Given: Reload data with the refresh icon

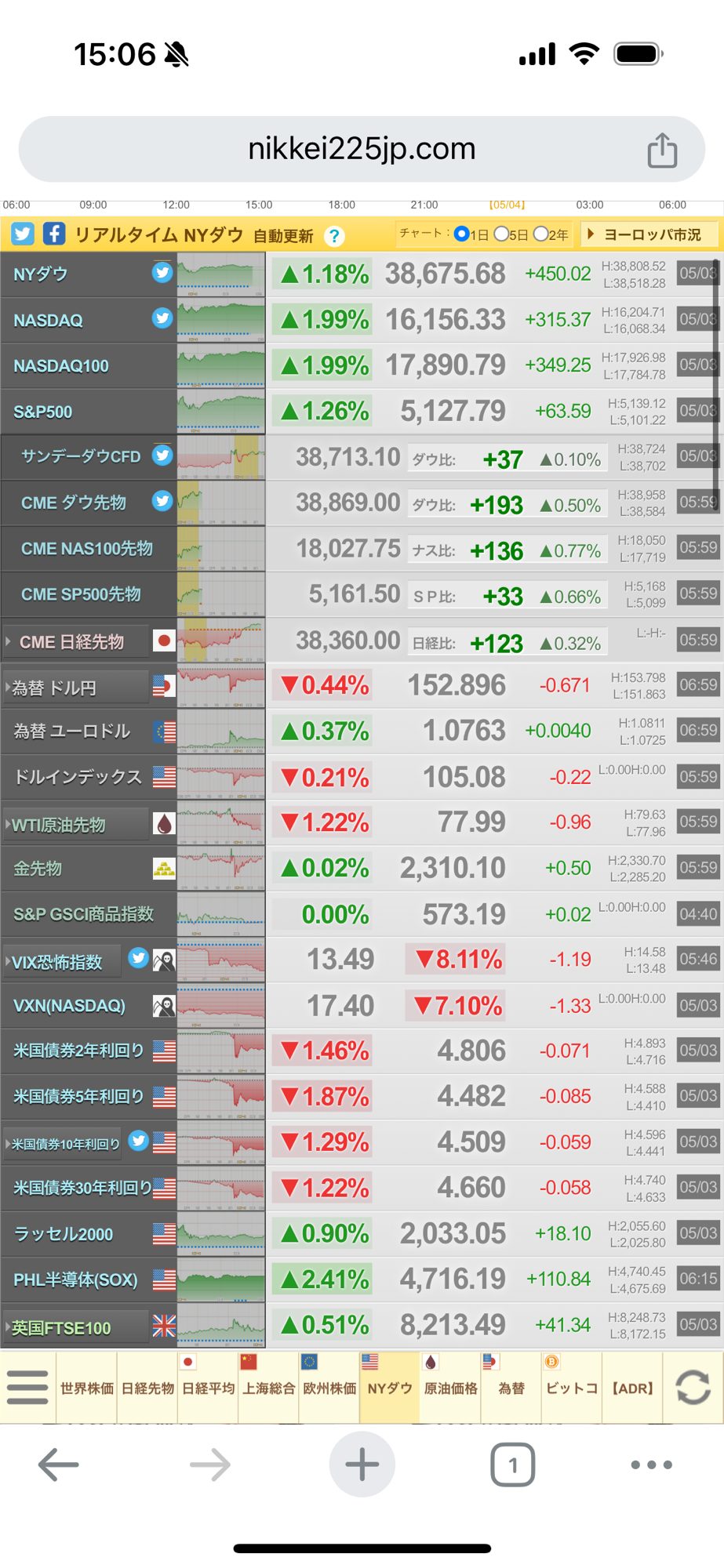Looking at the screenshot, I should click(x=693, y=1387).
